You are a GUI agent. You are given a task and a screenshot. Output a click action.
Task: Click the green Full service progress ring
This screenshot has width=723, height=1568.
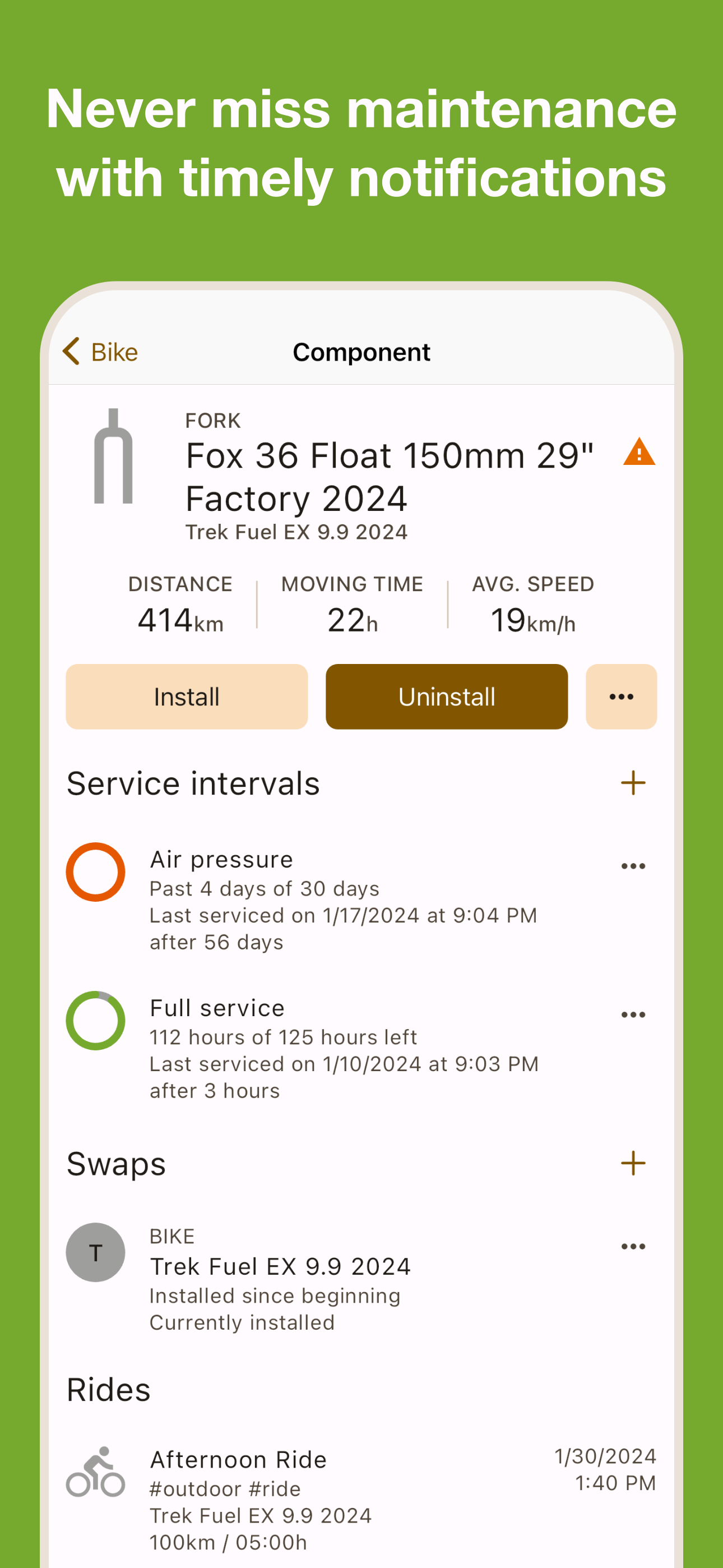pyautogui.click(x=95, y=1021)
